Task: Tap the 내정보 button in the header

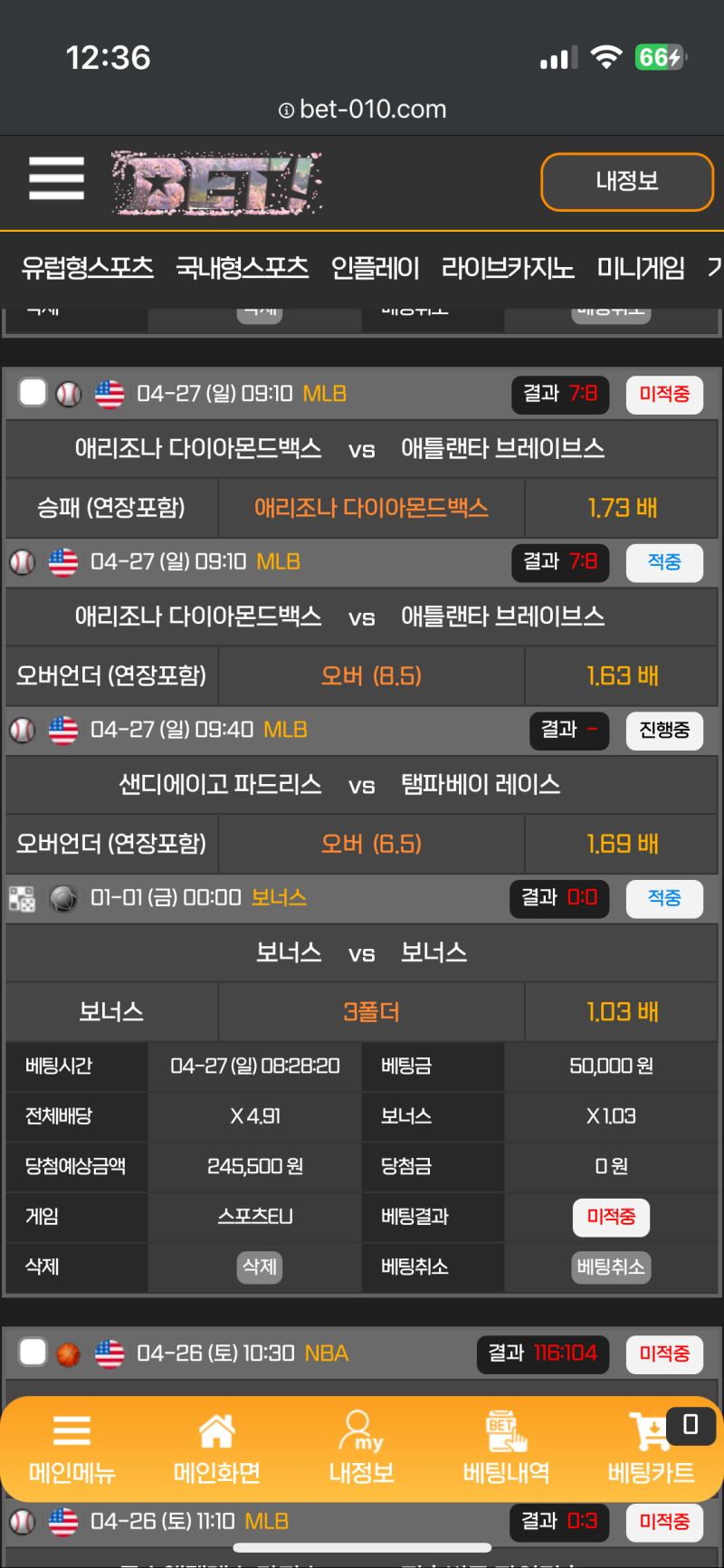Action: 626,182
